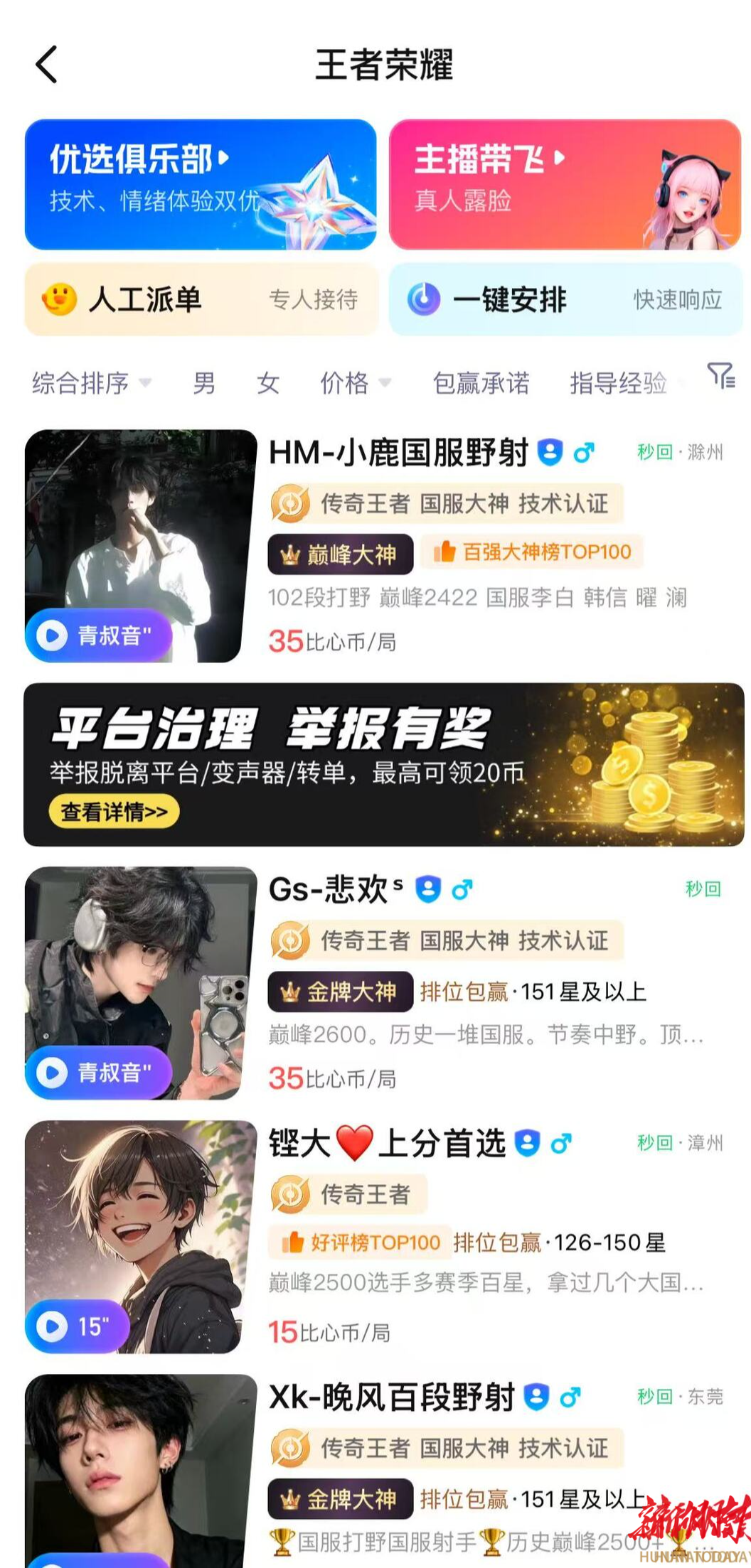Viewport: 751px width, 1568px height.
Task: Tap 一键安排 quick match
Action: (x=565, y=299)
